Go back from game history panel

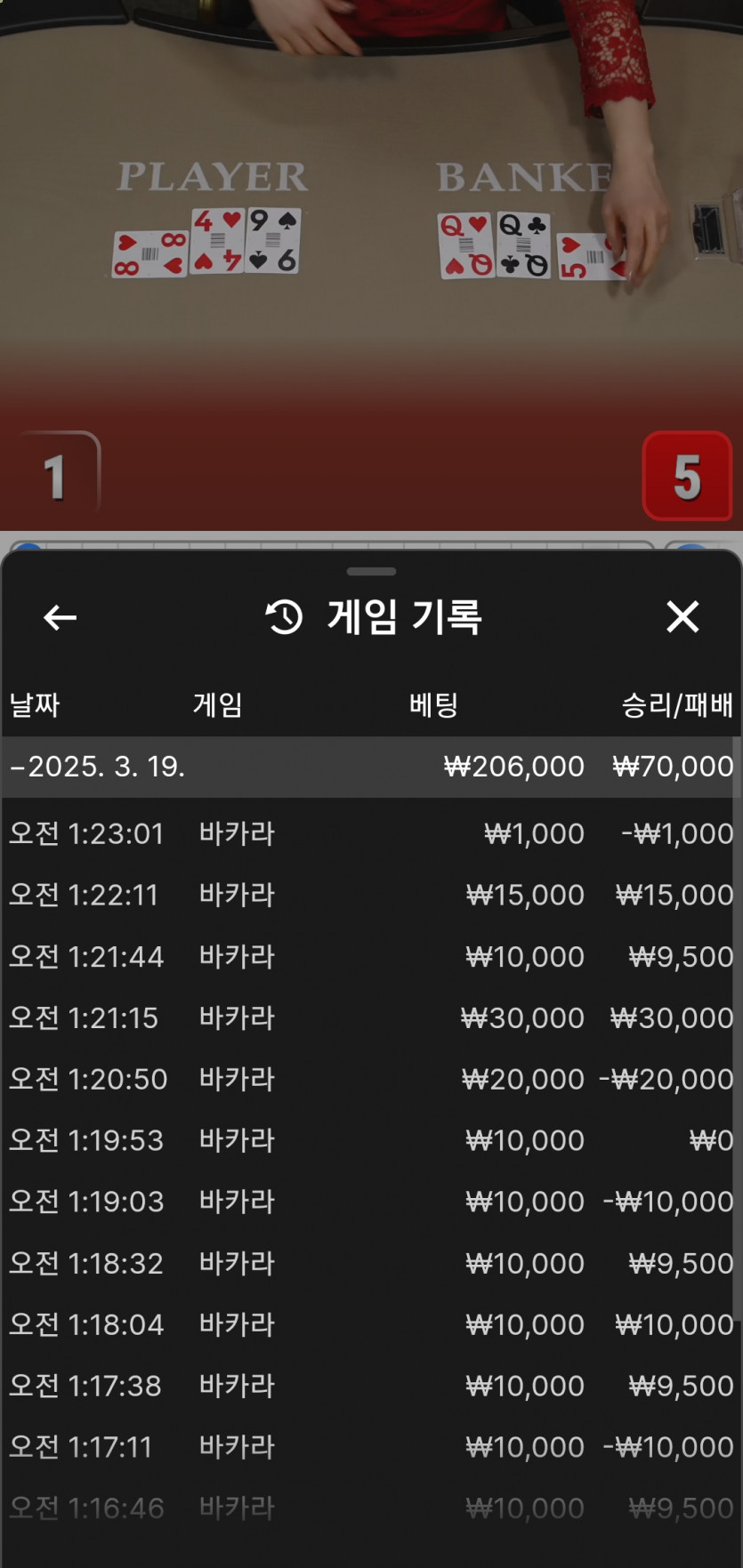tap(60, 617)
